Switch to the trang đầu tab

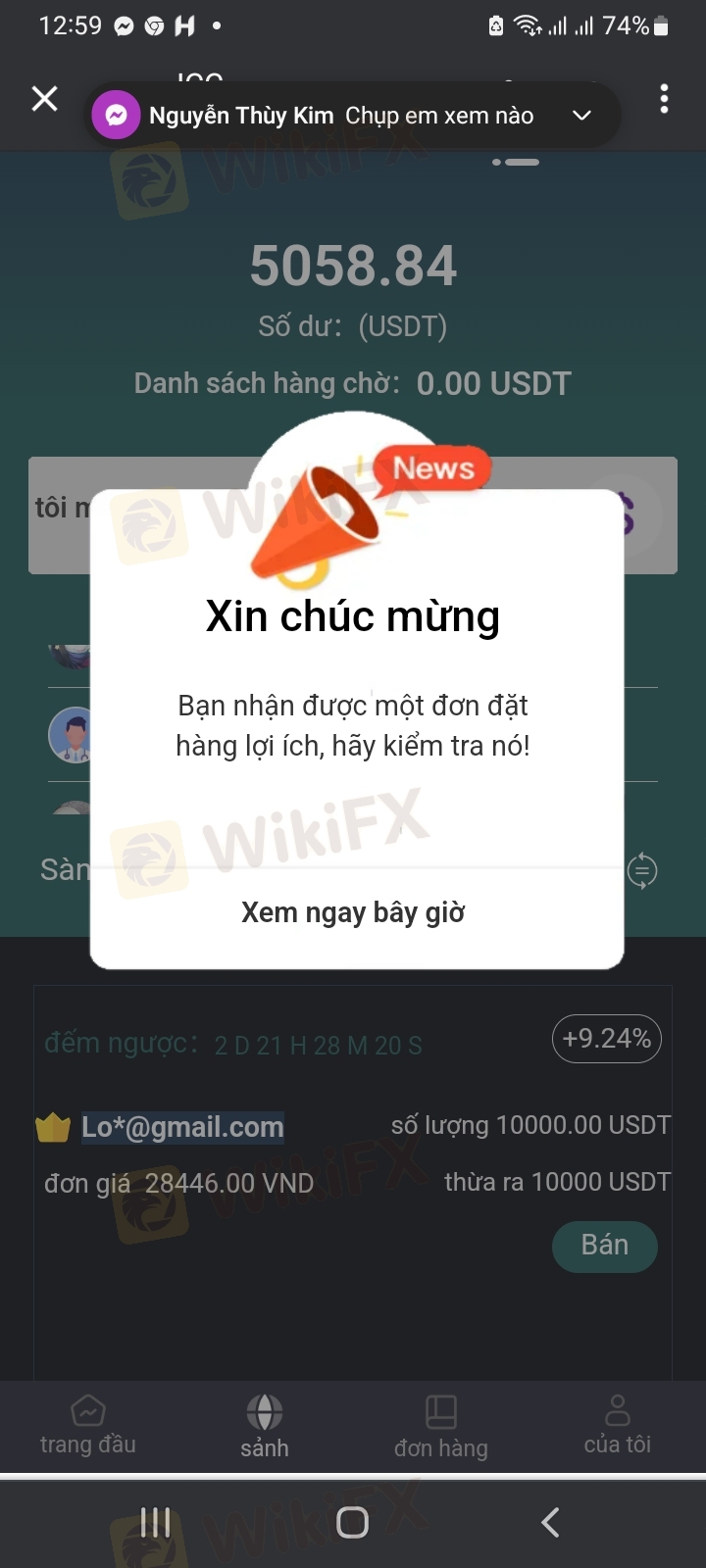(x=88, y=1425)
